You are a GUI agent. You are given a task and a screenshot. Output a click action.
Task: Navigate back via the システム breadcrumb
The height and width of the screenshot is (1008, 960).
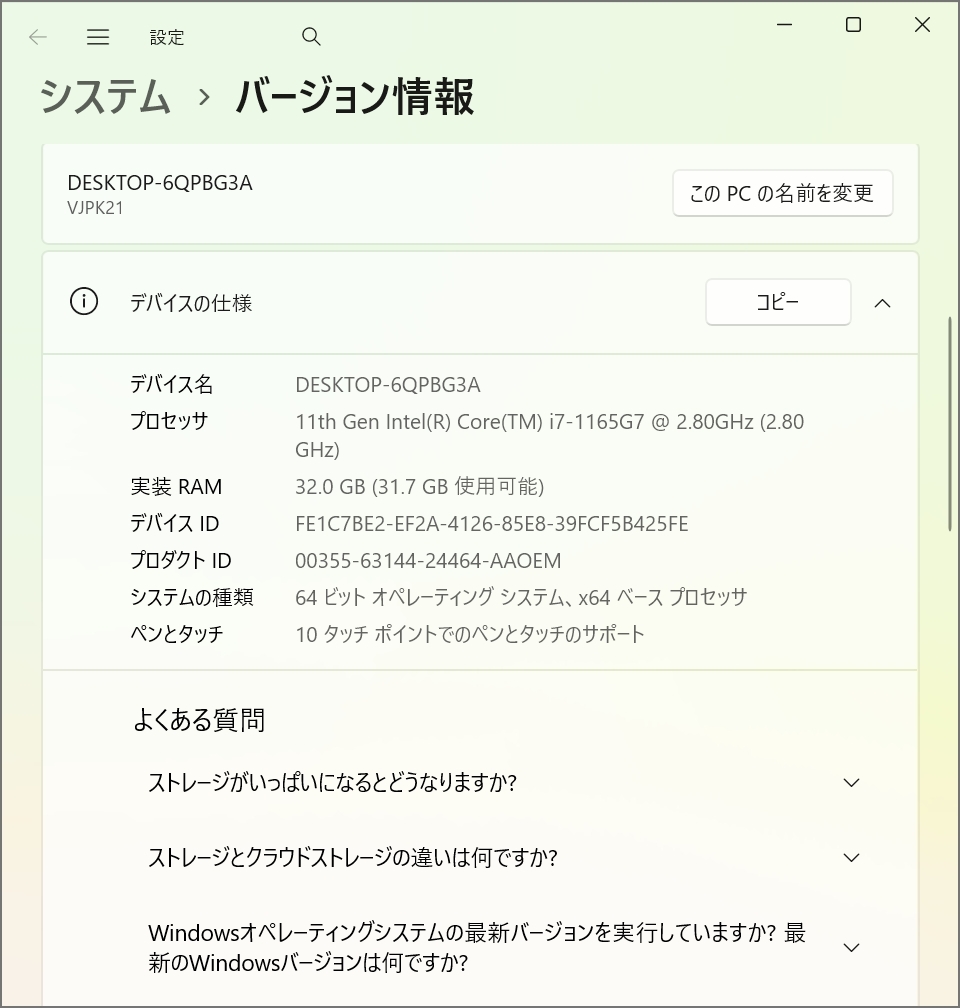coord(105,99)
